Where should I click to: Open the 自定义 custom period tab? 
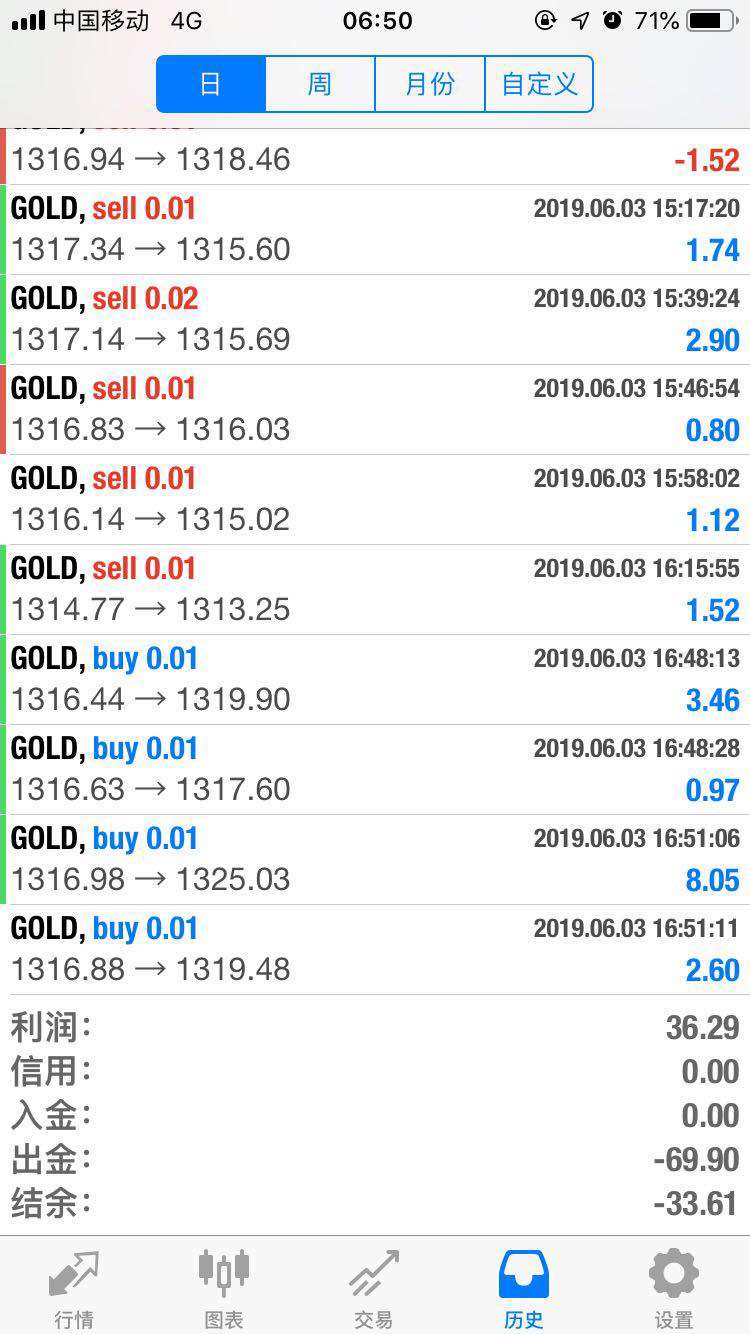click(x=539, y=84)
